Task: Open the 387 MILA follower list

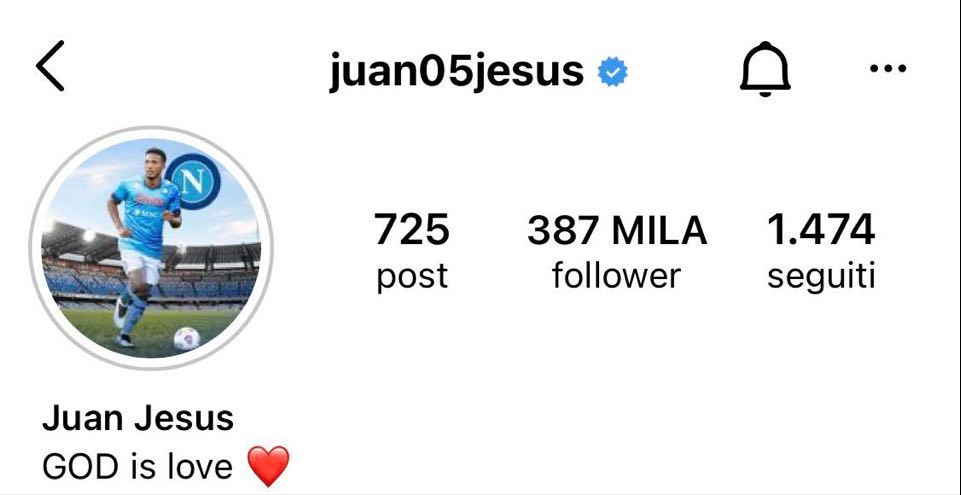Action: [616, 250]
